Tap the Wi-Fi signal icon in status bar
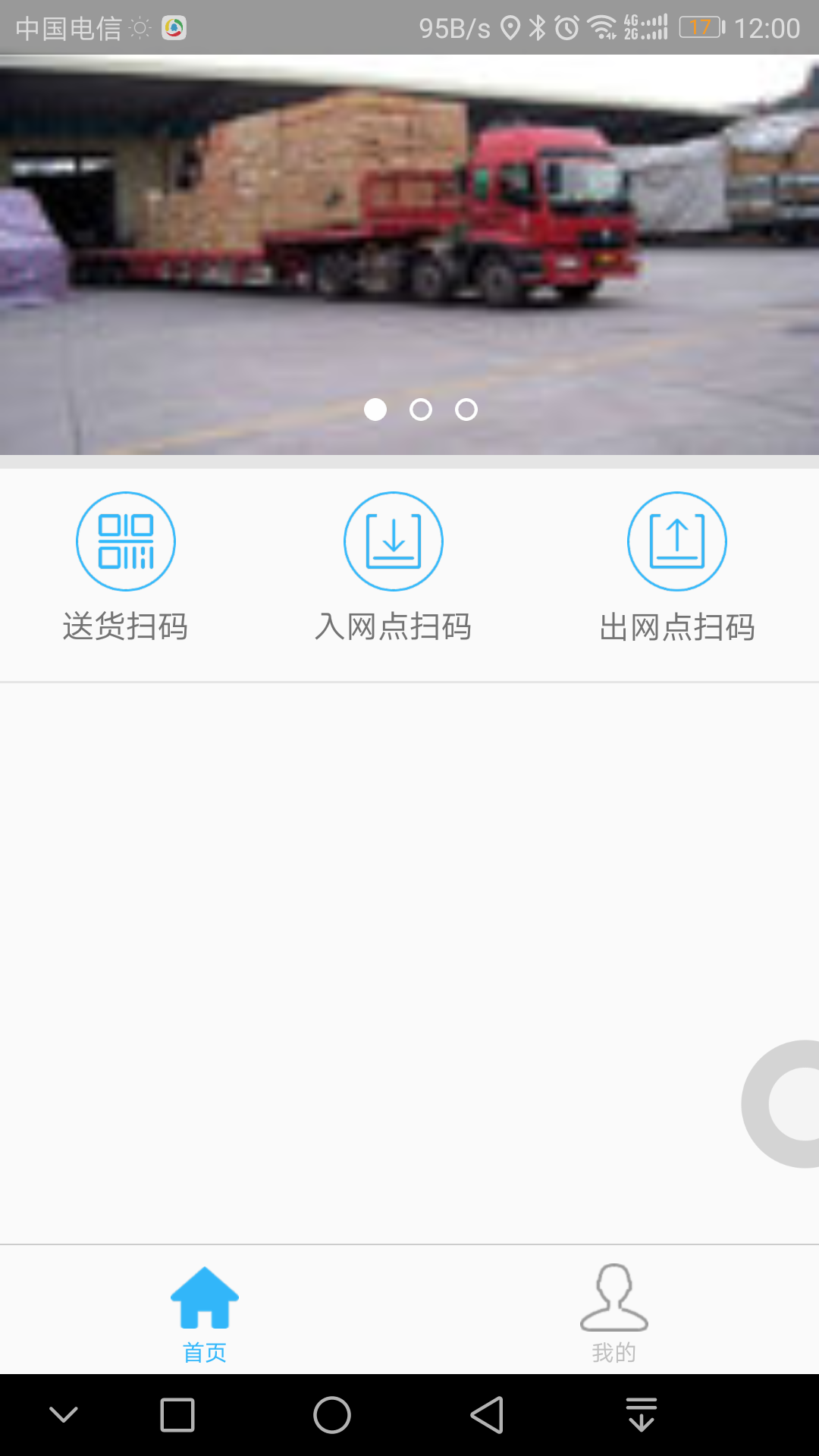 click(603, 27)
